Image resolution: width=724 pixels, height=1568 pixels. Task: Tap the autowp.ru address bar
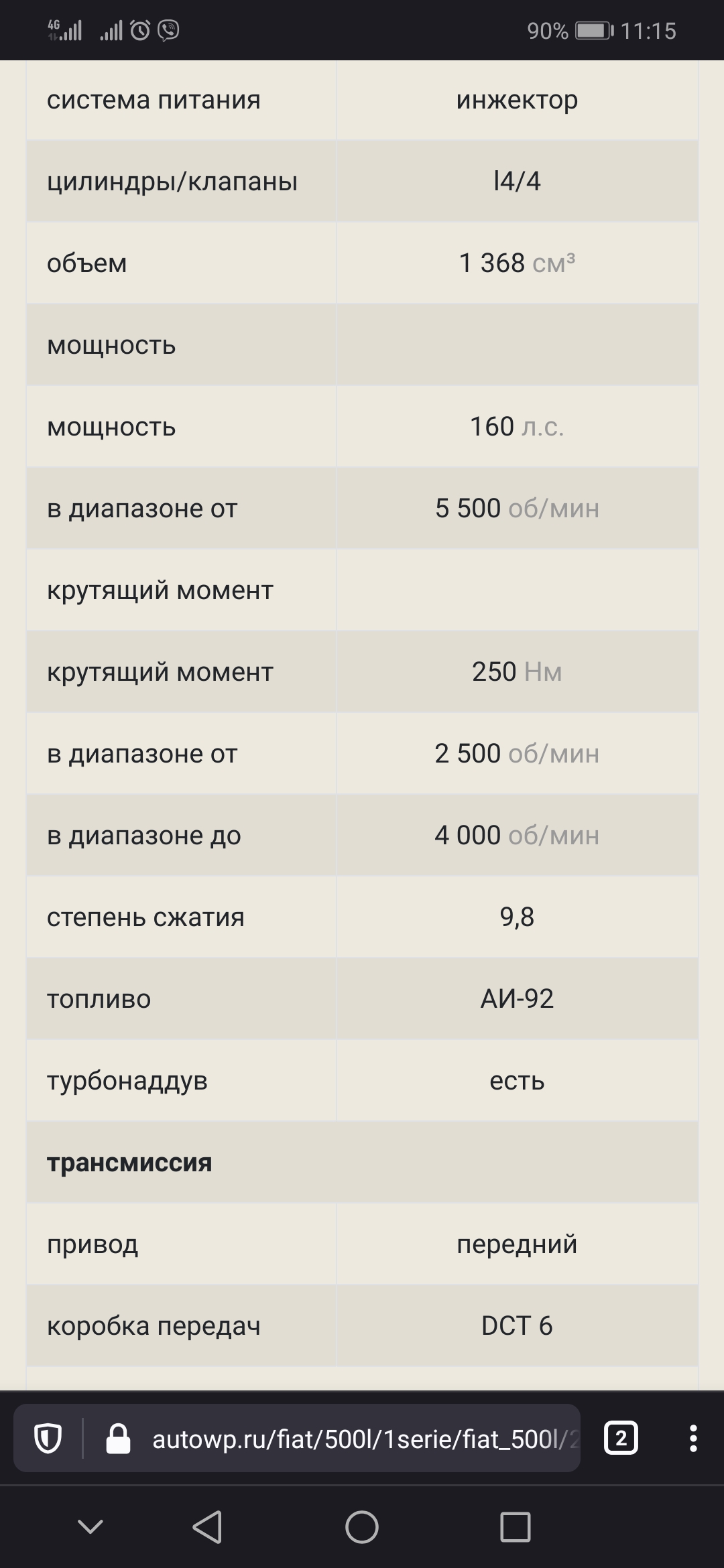pos(362,1439)
